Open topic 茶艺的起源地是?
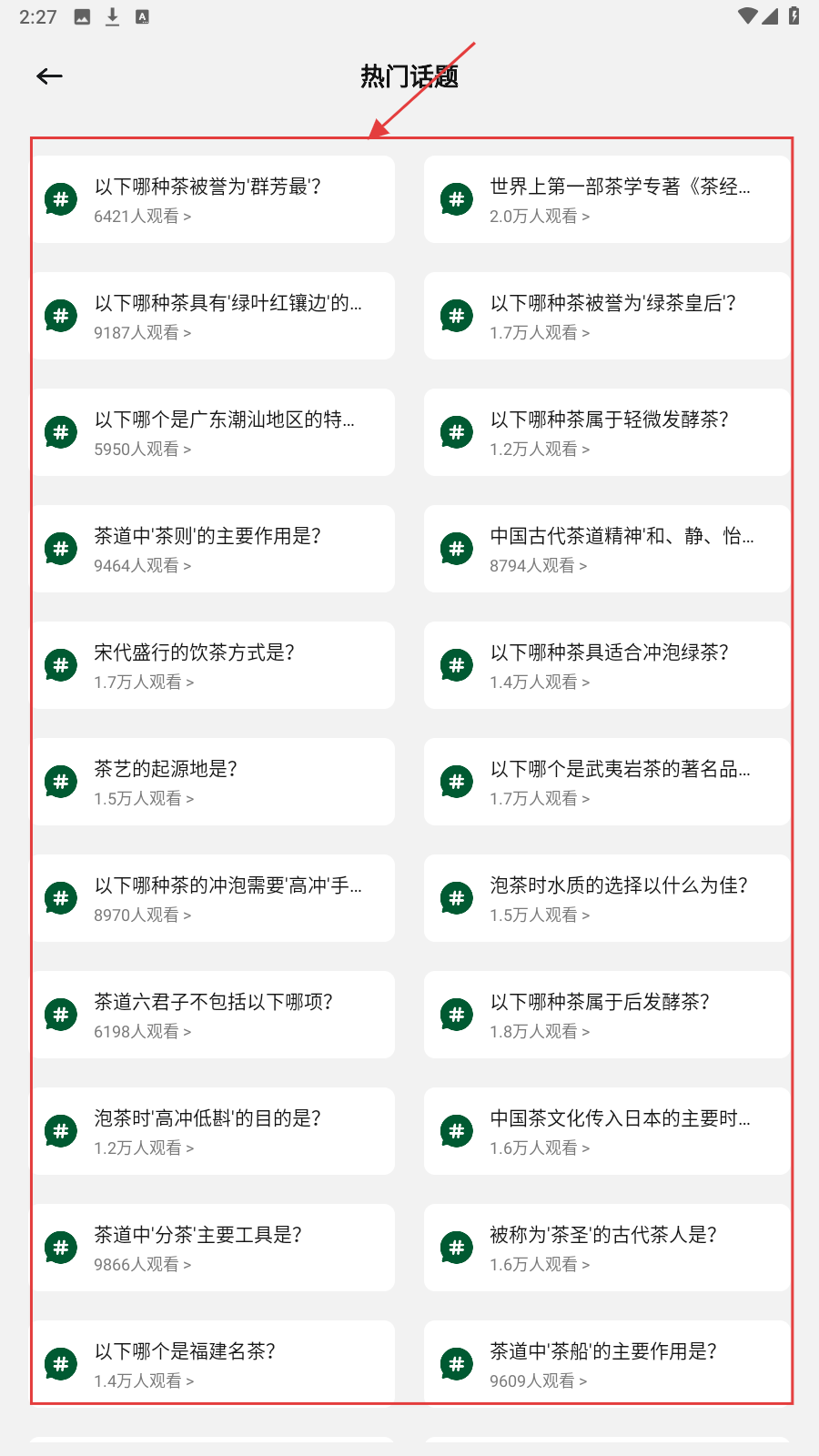The image size is (819, 1456). (214, 782)
